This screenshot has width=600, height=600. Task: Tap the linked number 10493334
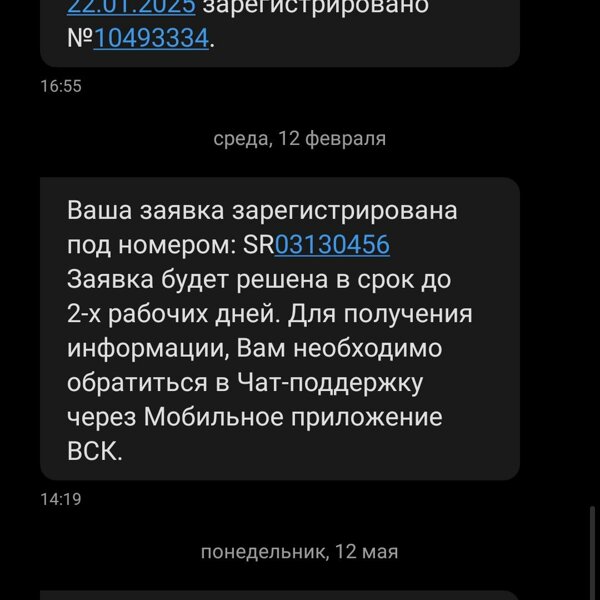(x=151, y=39)
